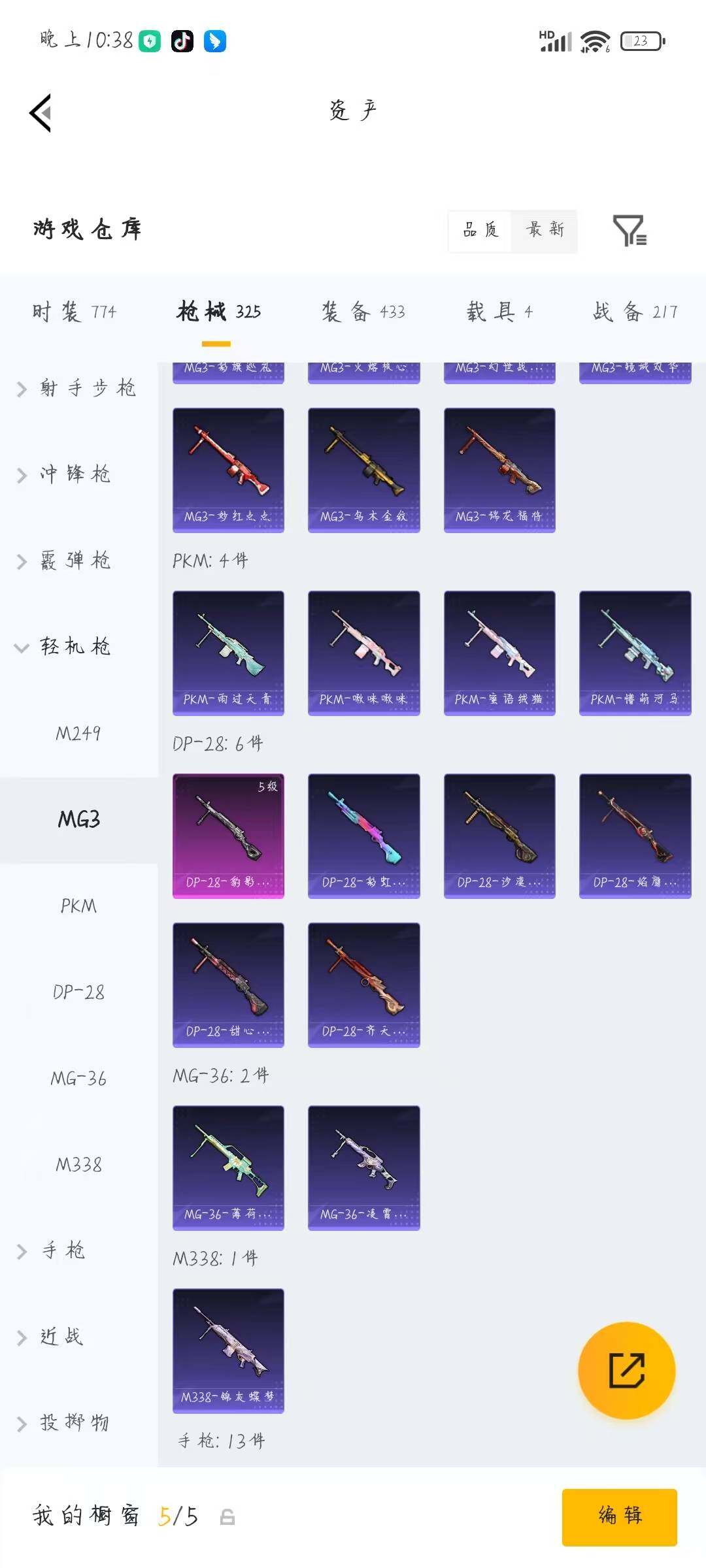Tap the 编辑 button
This screenshot has height=1568, width=706.
[x=619, y=1517]
